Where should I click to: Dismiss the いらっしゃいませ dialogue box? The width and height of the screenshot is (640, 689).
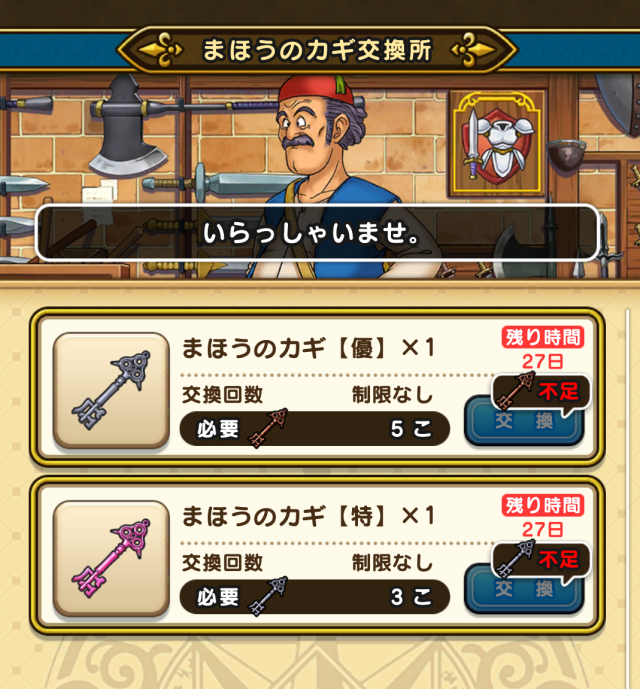[318, 233]
